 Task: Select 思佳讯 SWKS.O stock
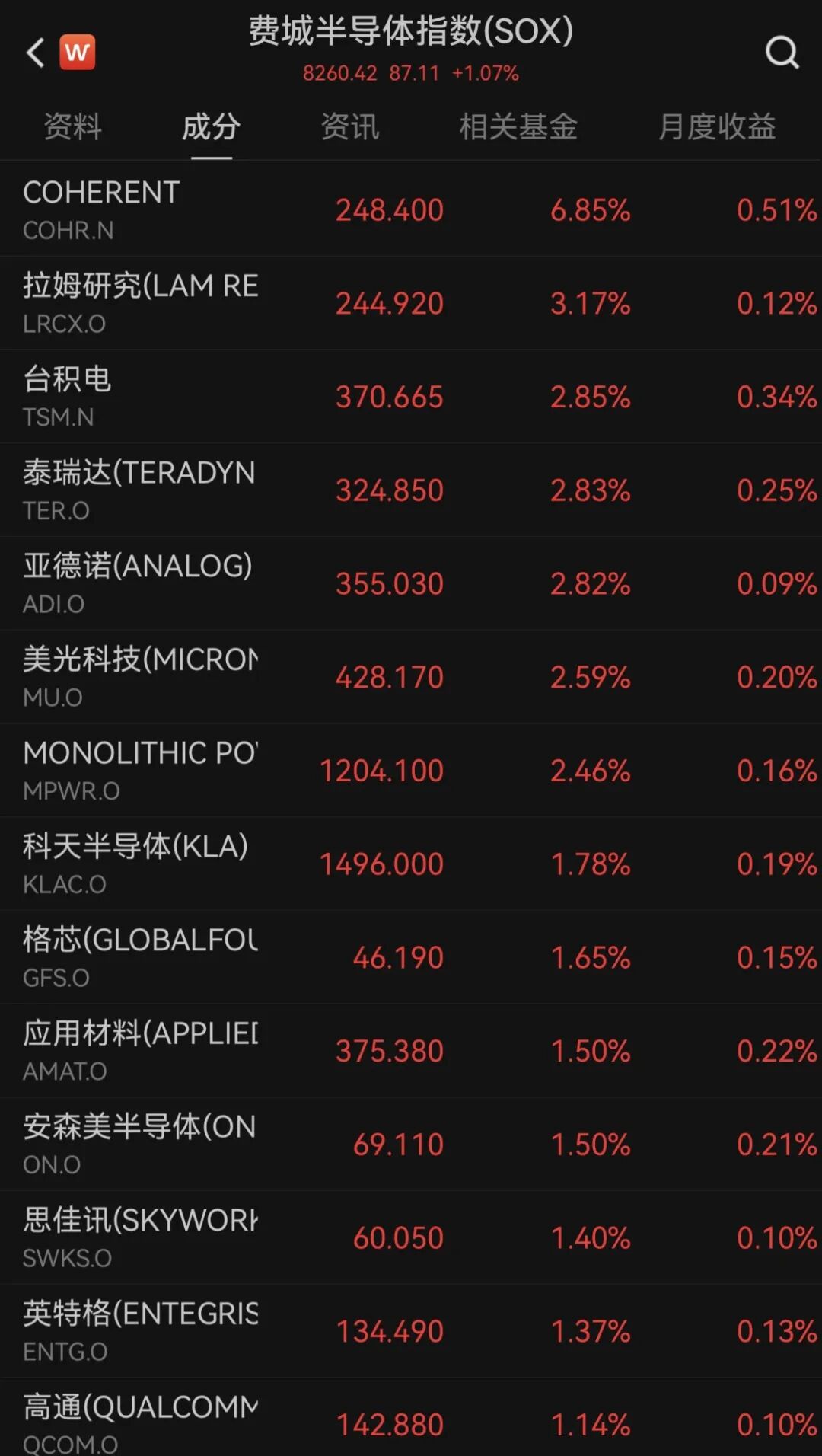[411, 1238]
